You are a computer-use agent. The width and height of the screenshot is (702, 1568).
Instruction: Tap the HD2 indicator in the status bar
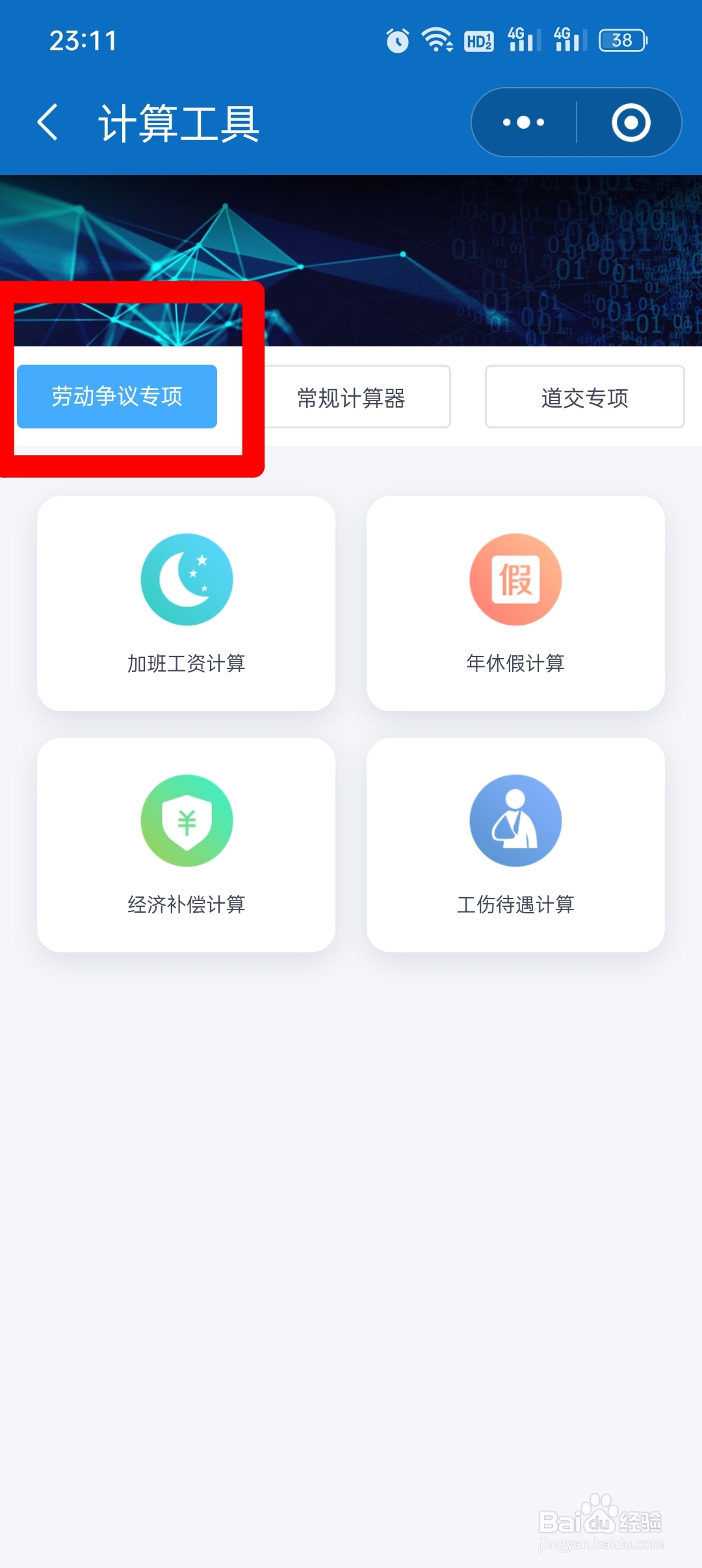479,40
